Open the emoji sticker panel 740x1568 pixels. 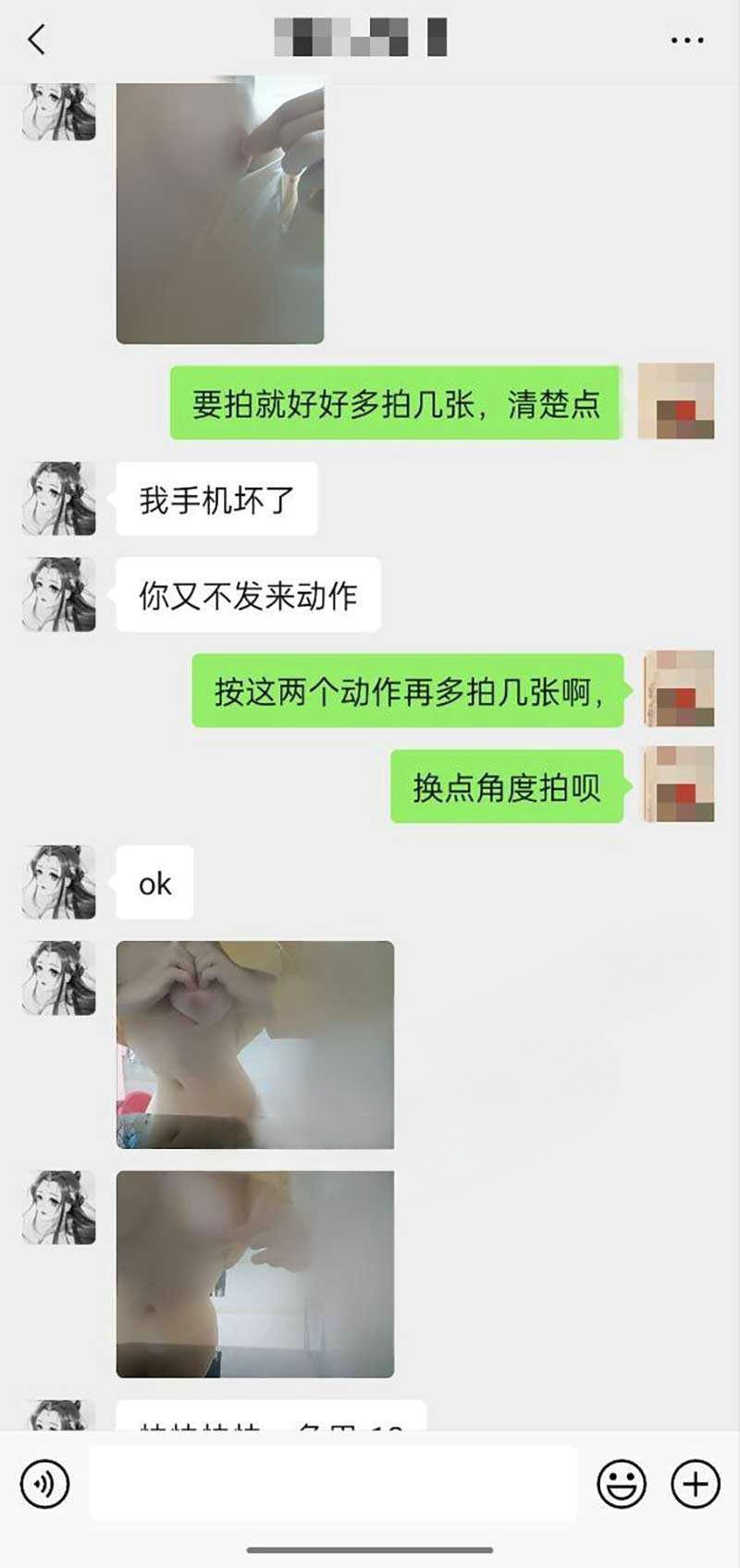pos(622,1483)
